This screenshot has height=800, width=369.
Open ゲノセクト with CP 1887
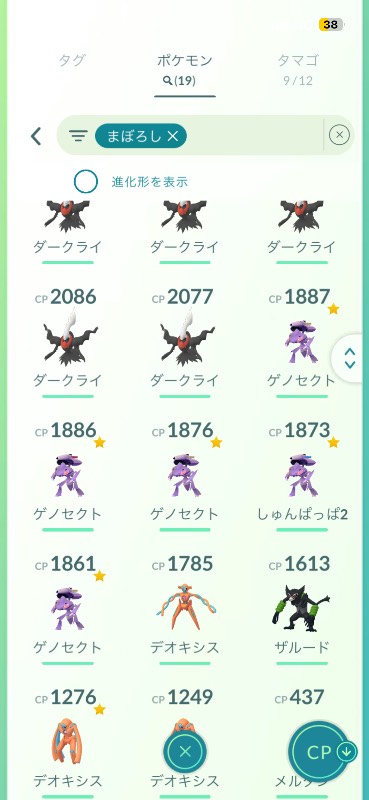coord(301,341)
